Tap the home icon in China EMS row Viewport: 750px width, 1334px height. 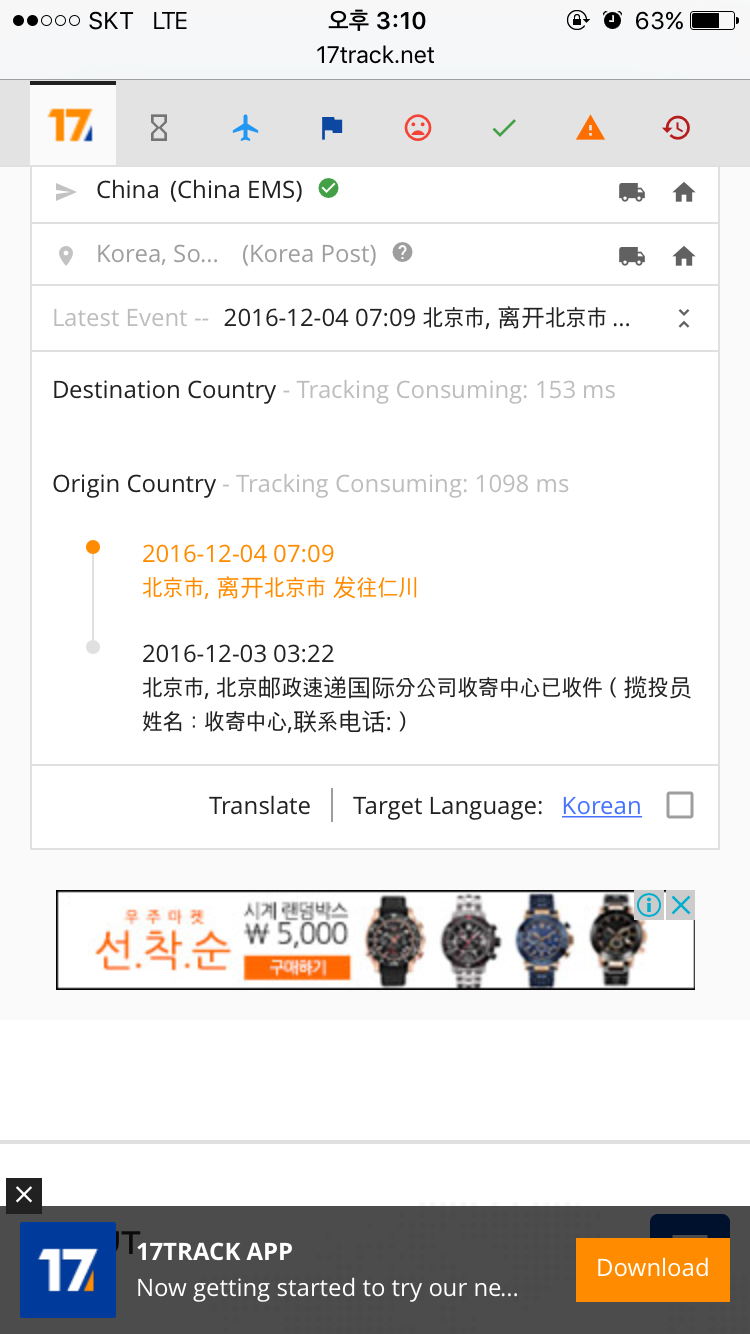click(684, 193)
